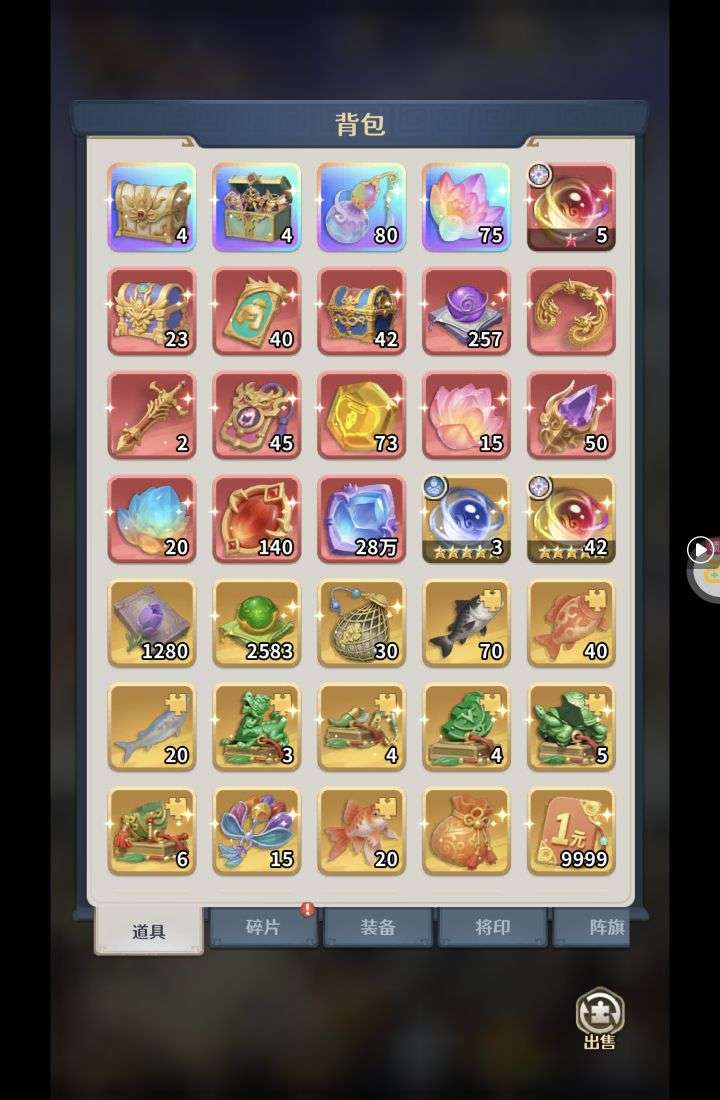
Task: Open the purple orb item with 257
Action: [x=466, y=311]
